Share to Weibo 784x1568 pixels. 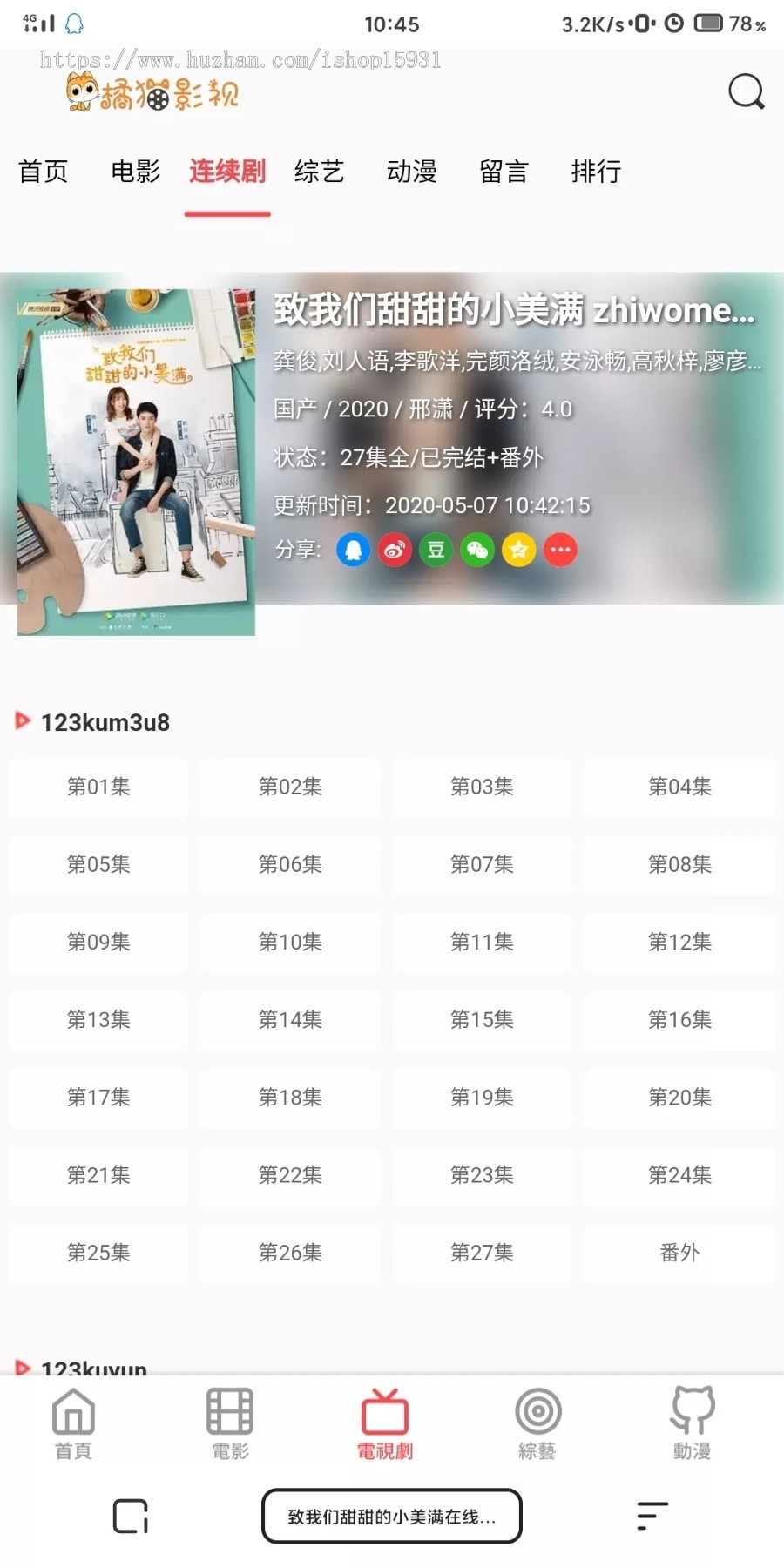click(x=395, y=550)
